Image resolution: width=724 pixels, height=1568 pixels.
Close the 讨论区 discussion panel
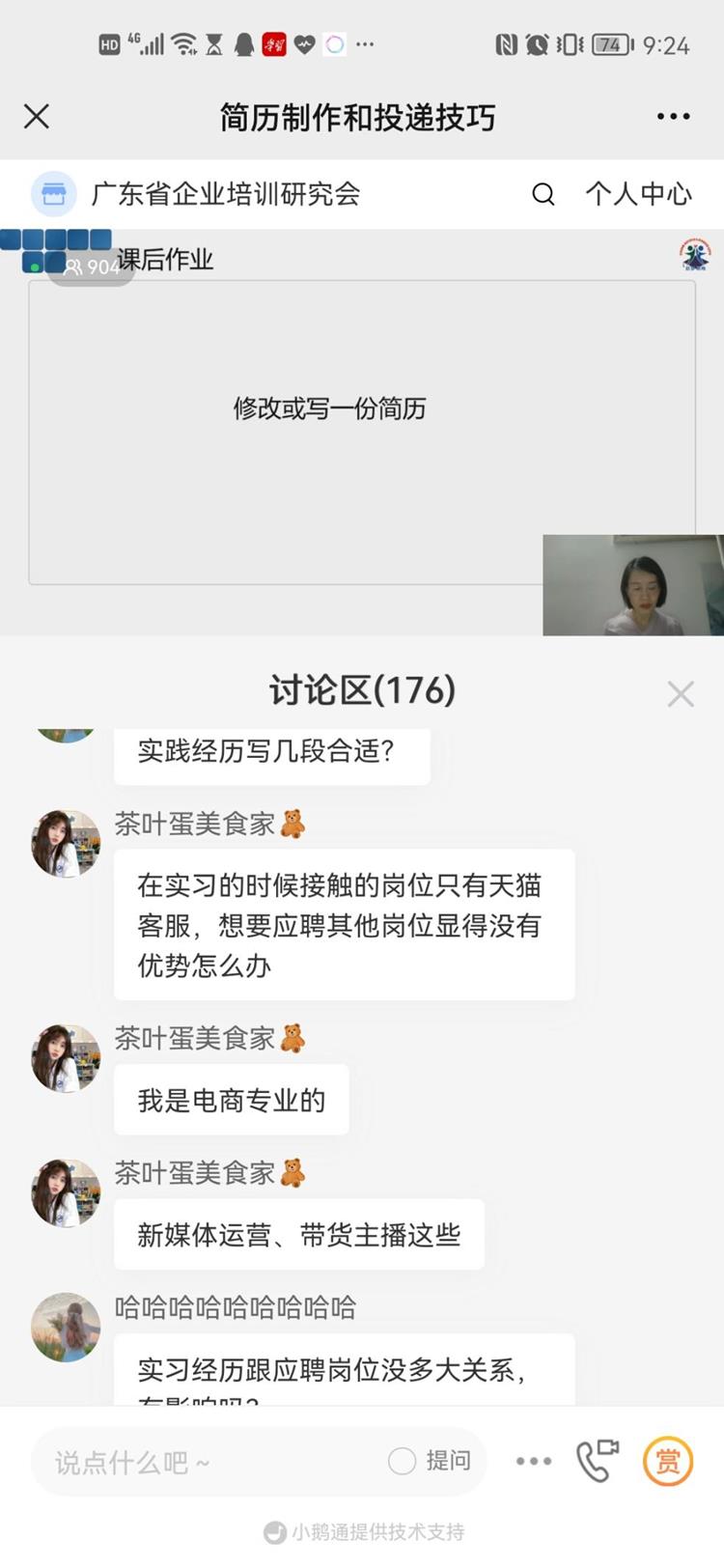[681, 693]
